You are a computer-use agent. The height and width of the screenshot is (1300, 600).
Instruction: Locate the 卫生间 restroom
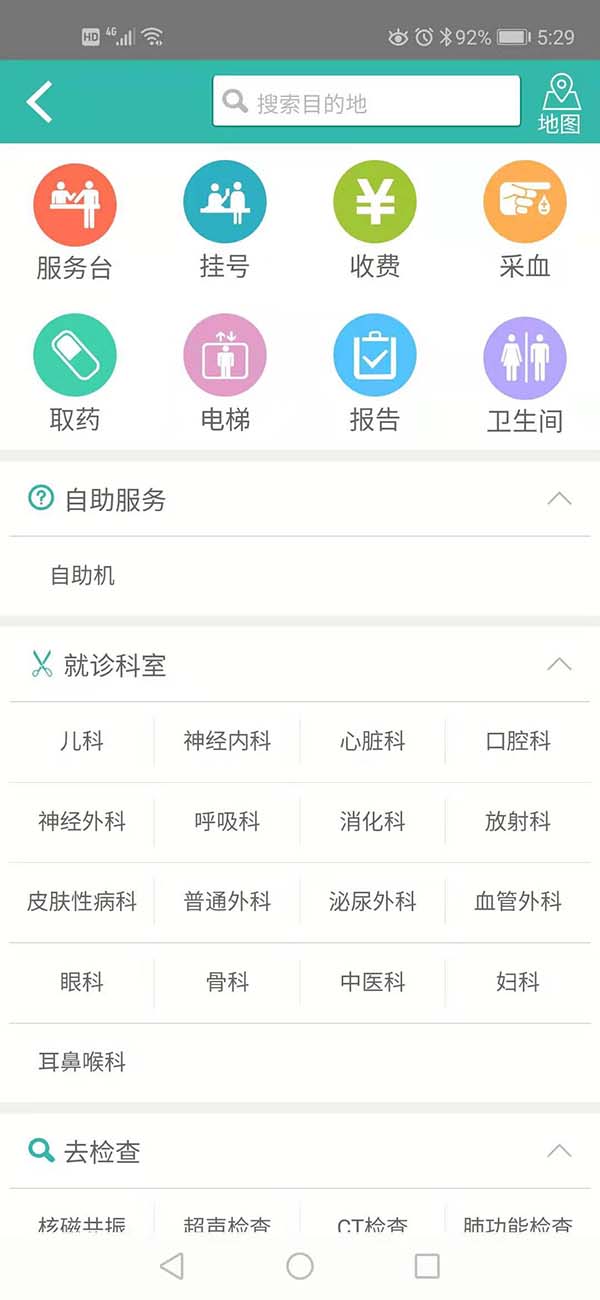coord(525,374)
